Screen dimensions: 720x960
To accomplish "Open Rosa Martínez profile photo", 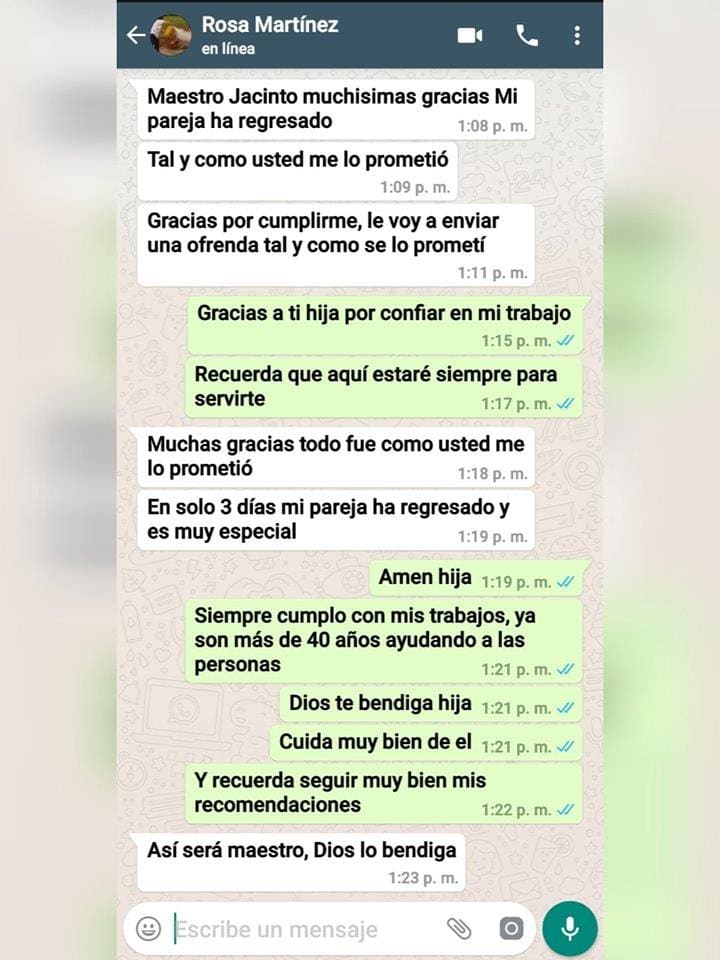I will (171, 35).
